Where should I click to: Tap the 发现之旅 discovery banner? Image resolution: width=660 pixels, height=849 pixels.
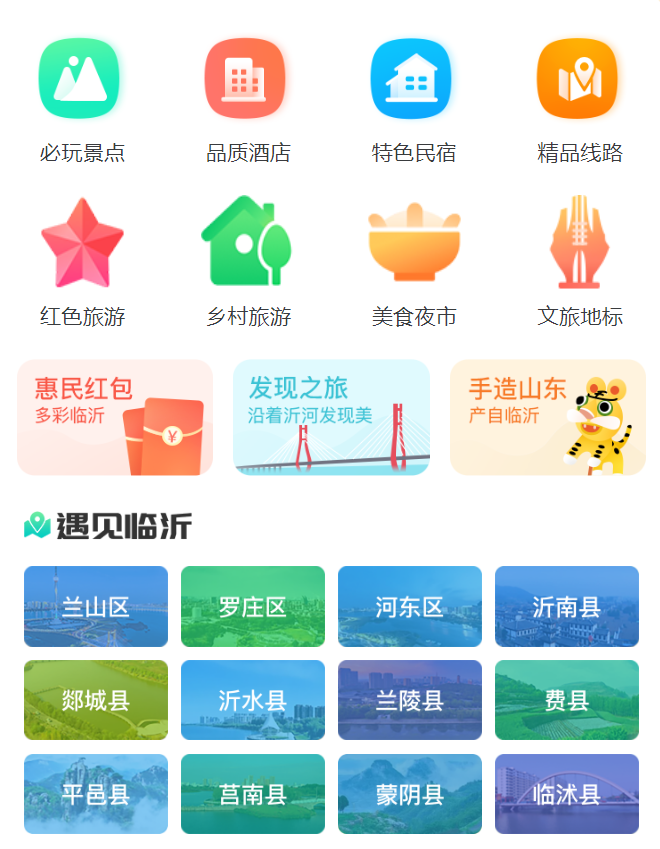click(x=331, y=417)
